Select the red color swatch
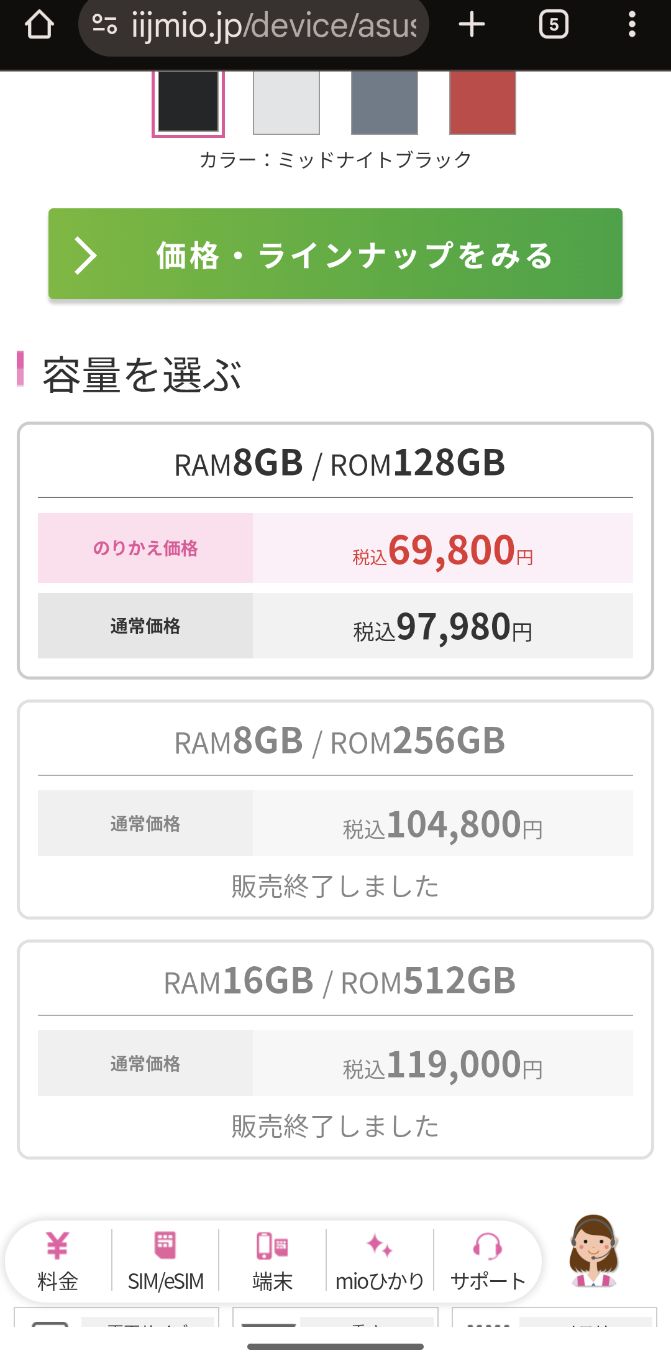671x1366 pixels. pos(482,102)
